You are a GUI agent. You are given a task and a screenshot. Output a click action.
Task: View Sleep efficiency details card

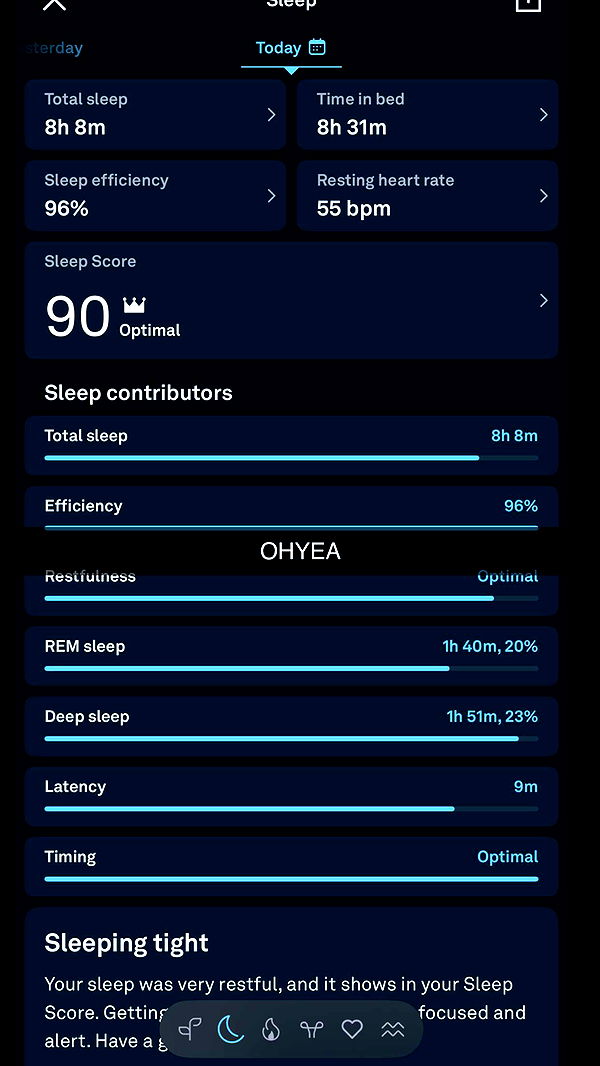[155, 195]
